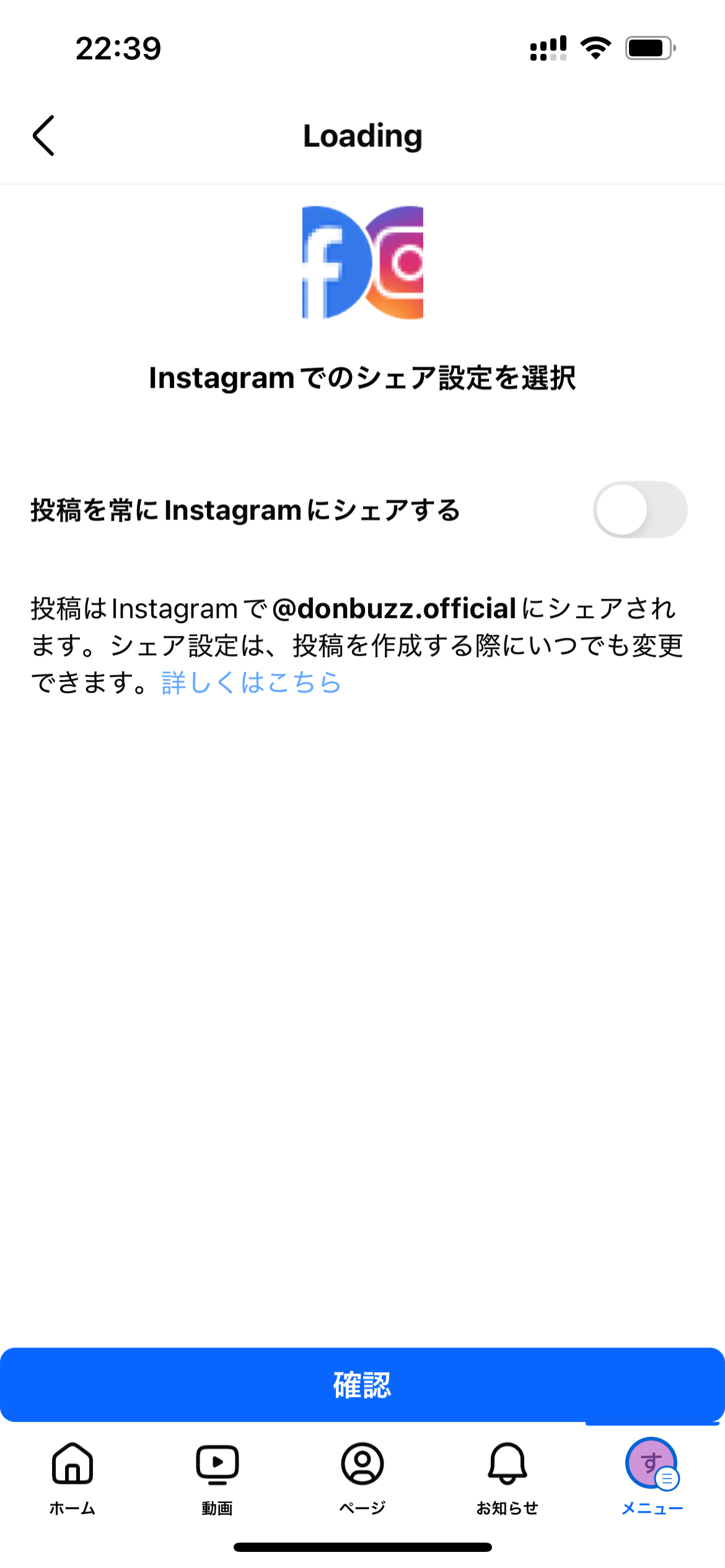Open the お知らせ notifications tab
725x1568 pixels.
(x=507, y=1476)
